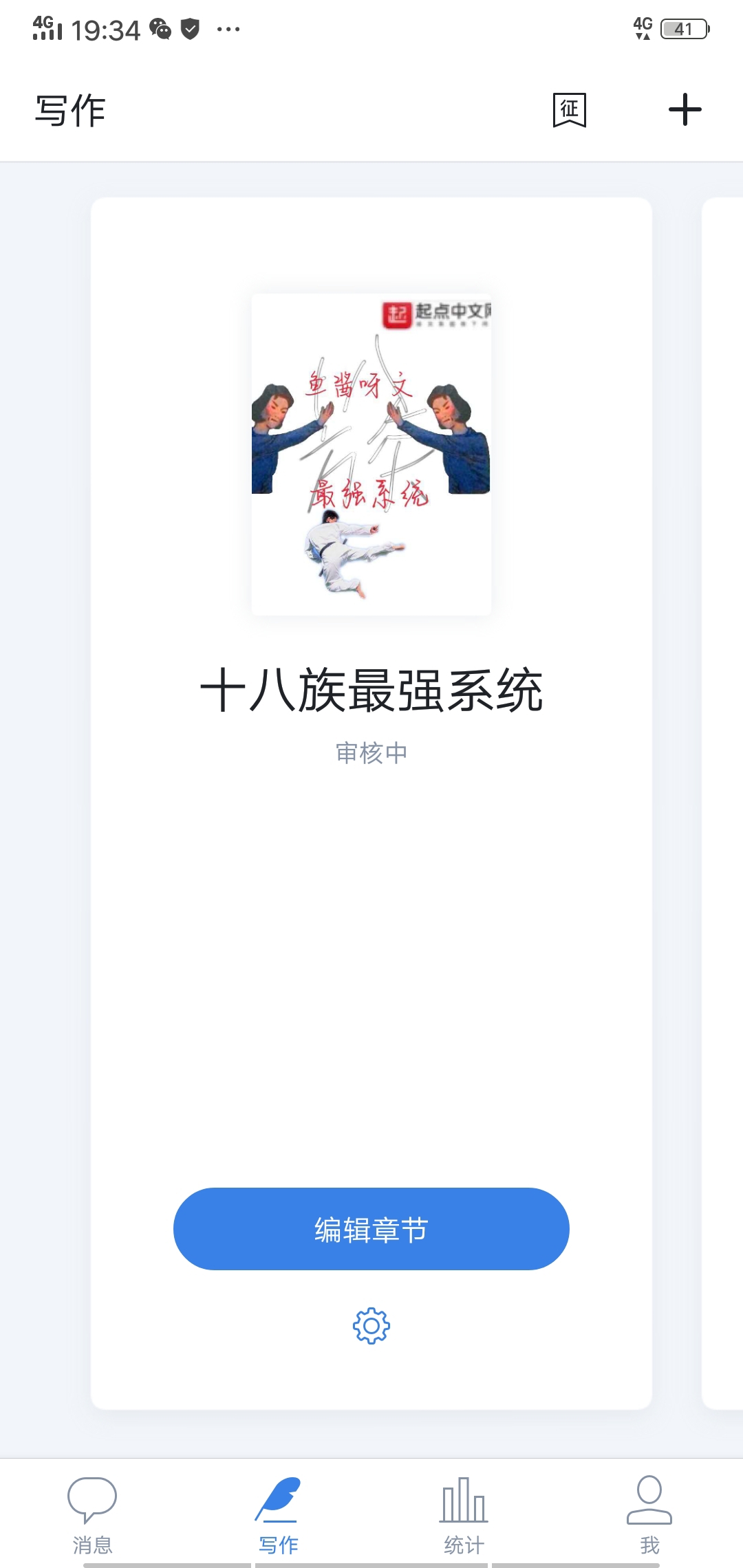Open the 十八族最强系统 book cover
This screenshot has width=743, height=1568.
[371, 454]
